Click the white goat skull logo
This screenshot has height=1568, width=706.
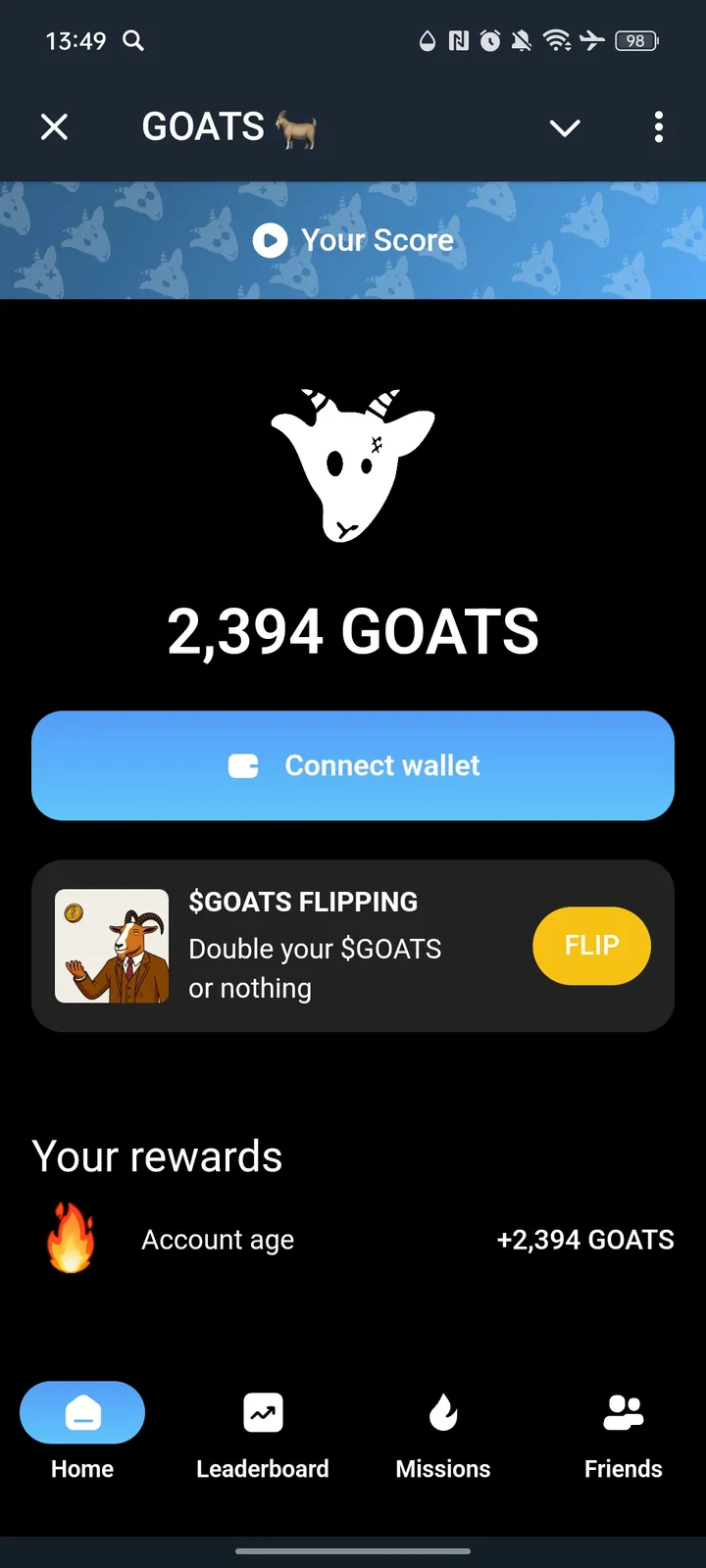(x=353, y=463)
